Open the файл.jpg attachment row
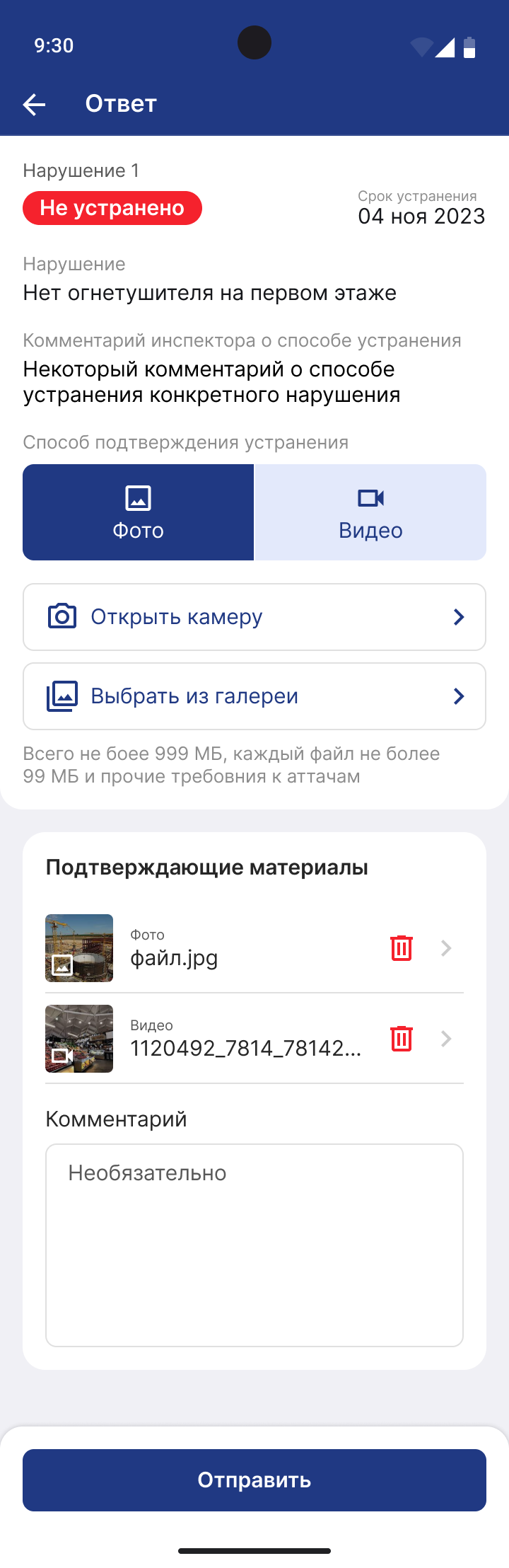509x1568 pixels. coord(240,948)
